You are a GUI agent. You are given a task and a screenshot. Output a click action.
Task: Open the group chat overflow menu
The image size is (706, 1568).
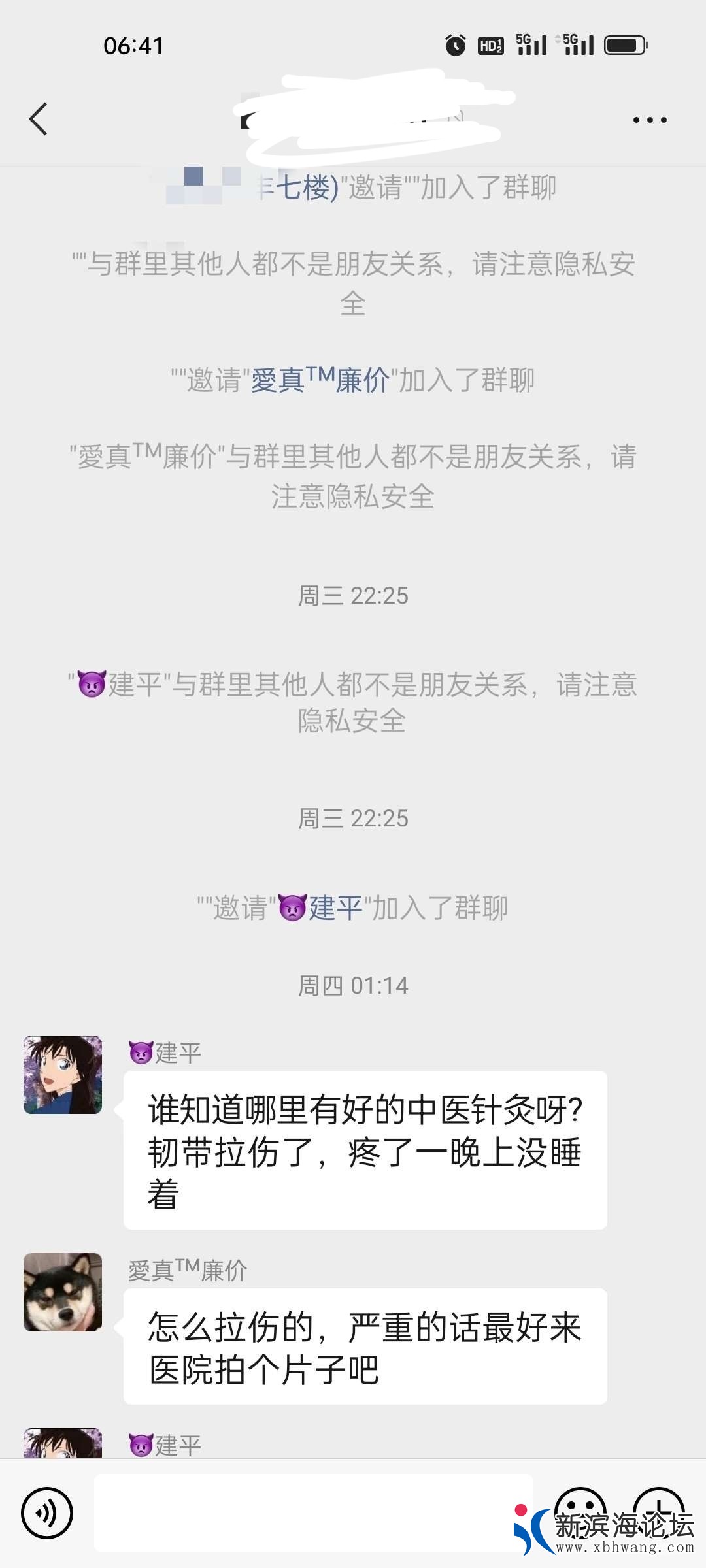tap(650, 120)
